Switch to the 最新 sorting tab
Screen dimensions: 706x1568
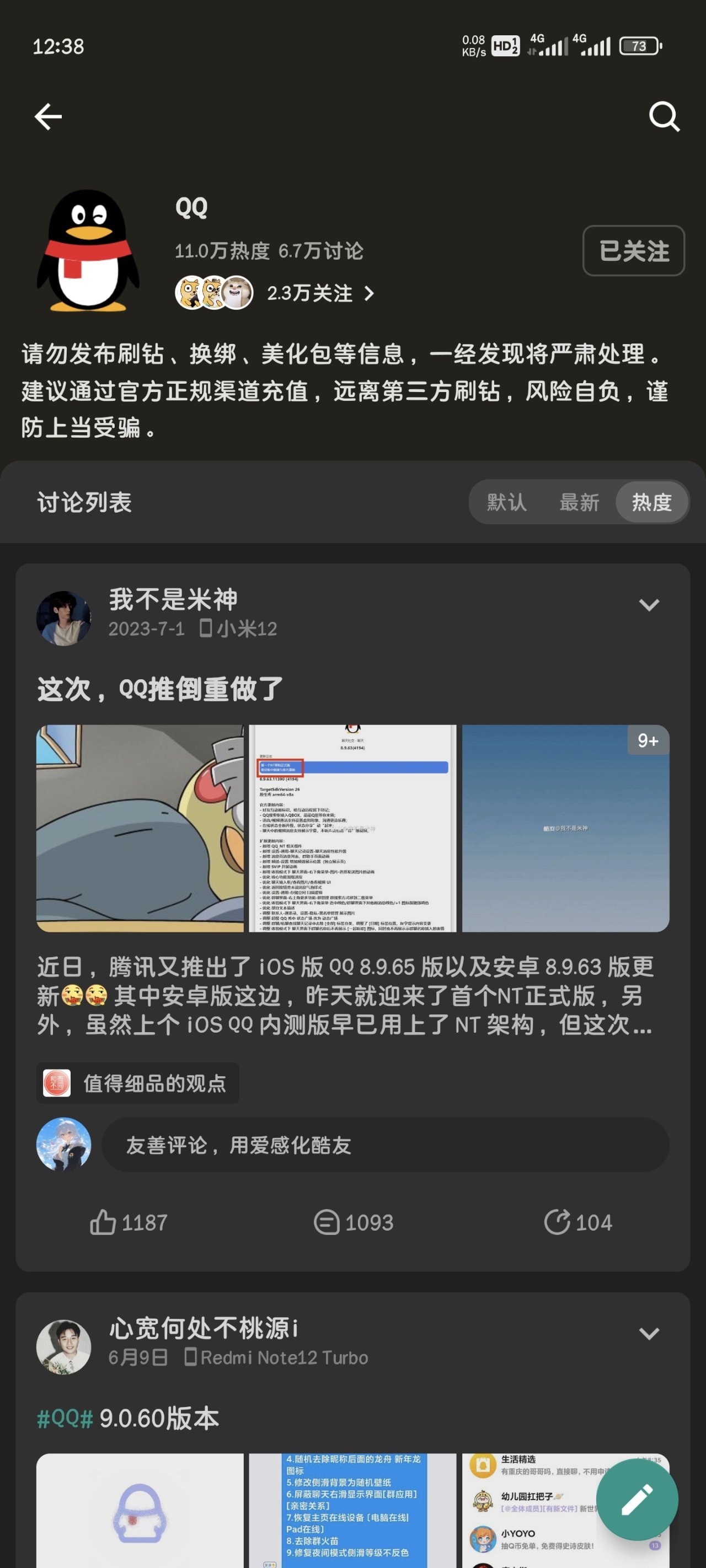pyautogui.click(x=579, y=502)
